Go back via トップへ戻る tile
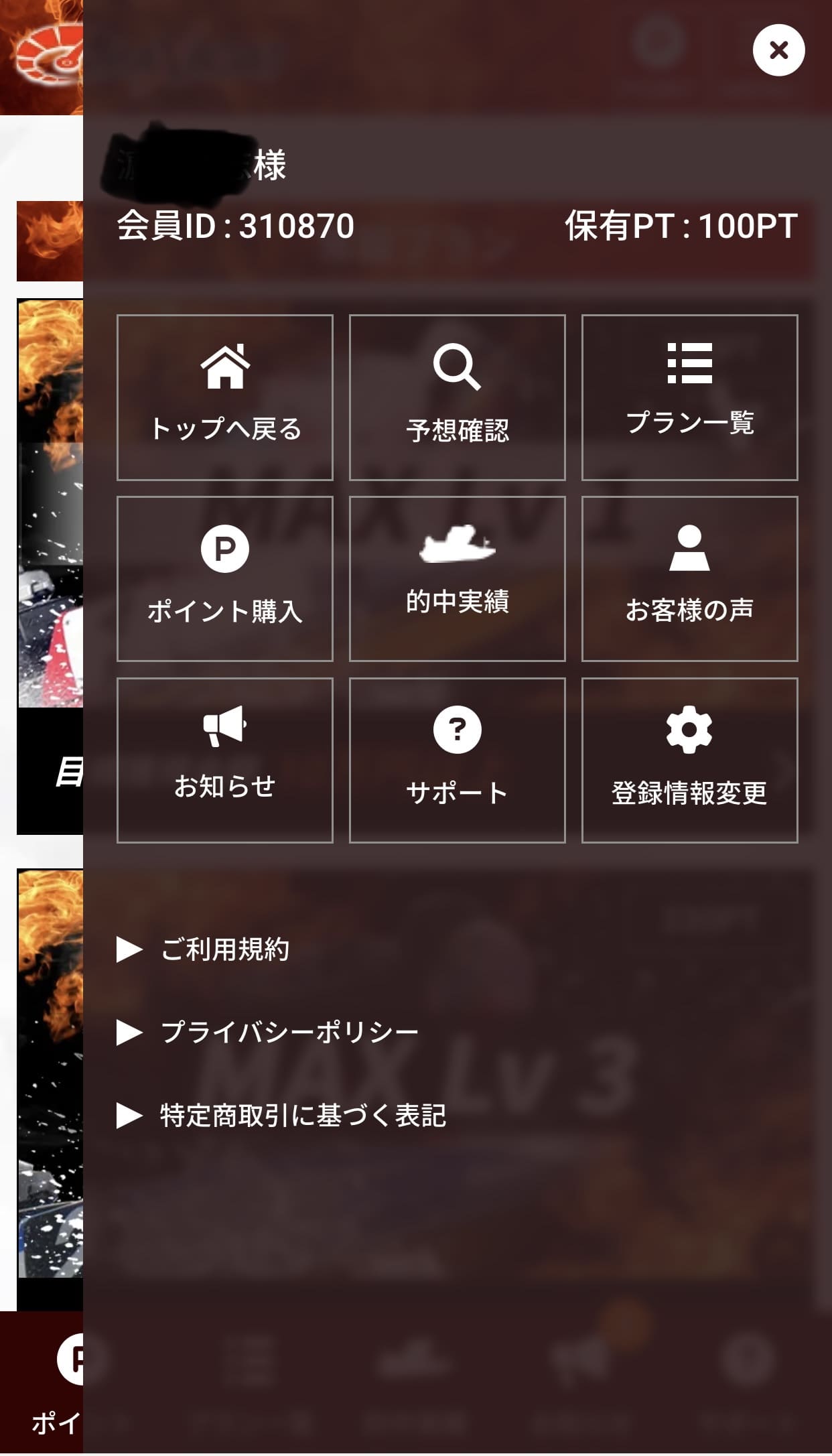This screenshot has width=832, height=1456. (x=225, y=397)
